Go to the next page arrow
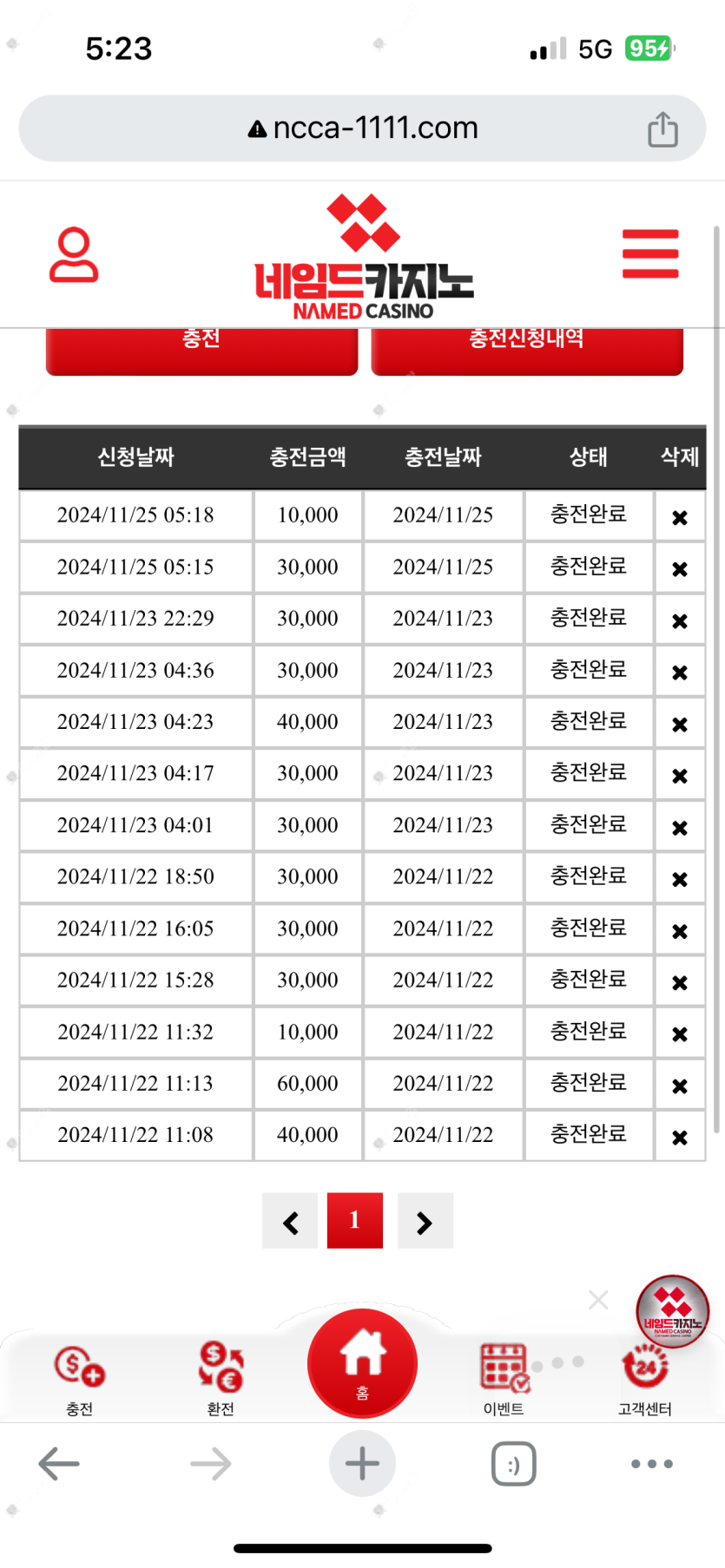 point(425,1221)
